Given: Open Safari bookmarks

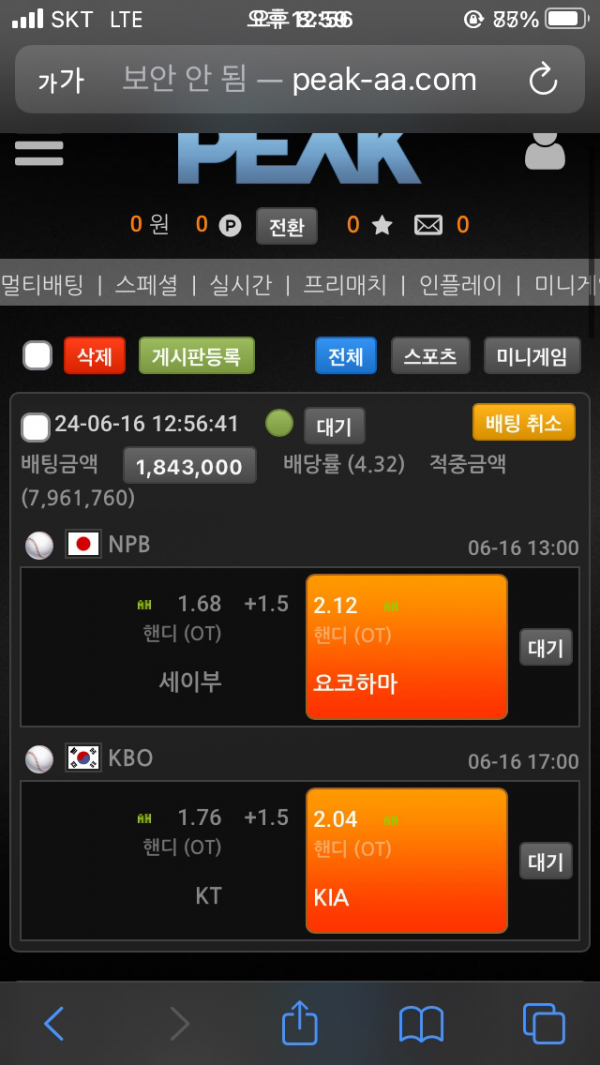Looking at the screenshot, I should pos(421,1023).
